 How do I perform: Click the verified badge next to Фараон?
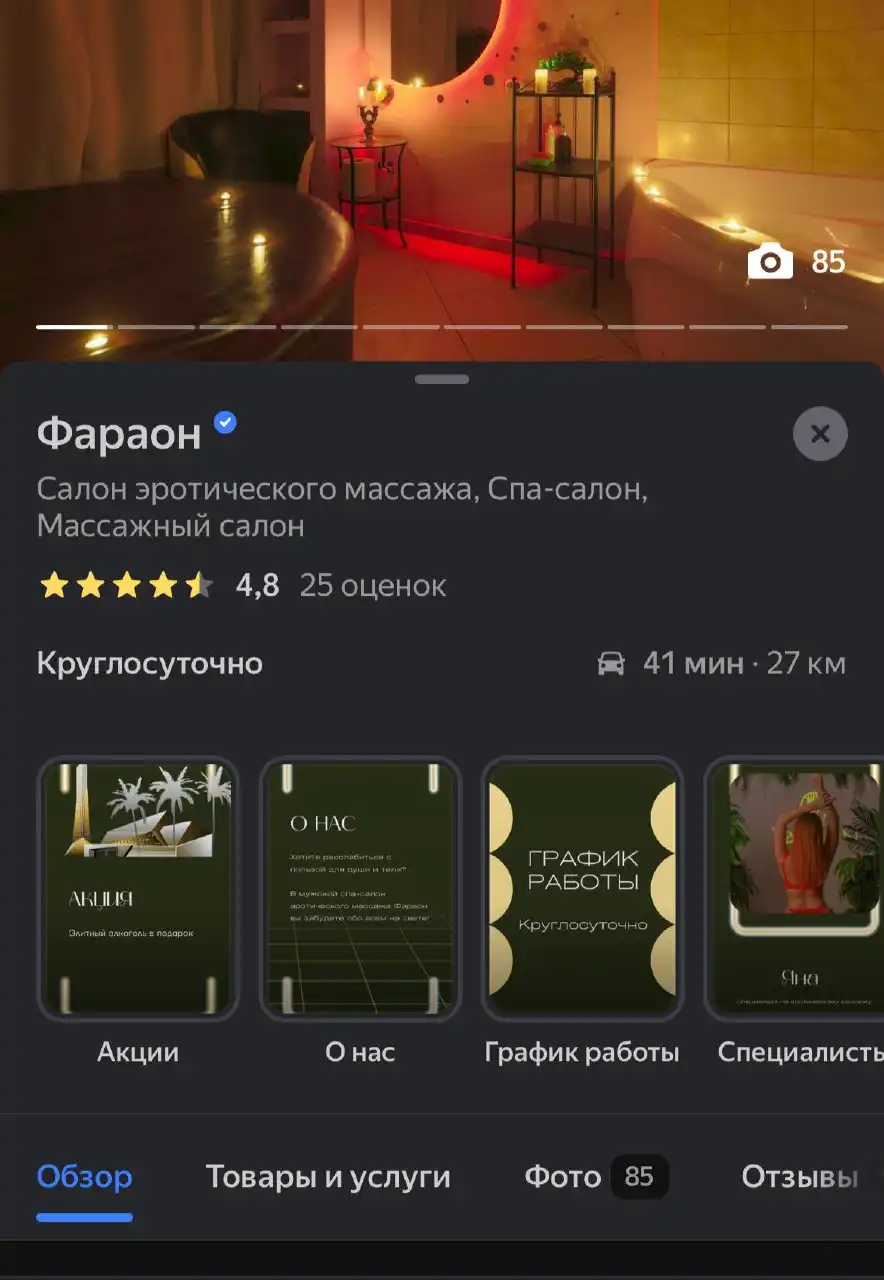coord(225,422)
